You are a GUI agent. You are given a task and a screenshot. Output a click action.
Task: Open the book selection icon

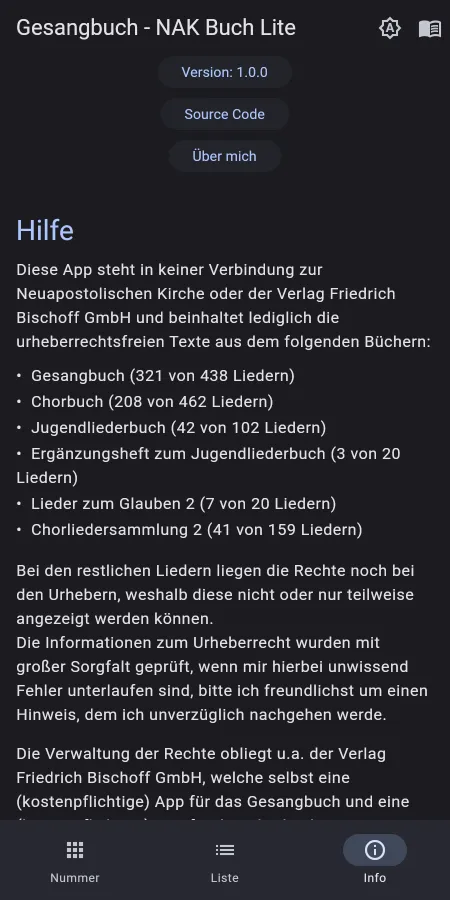point(430,28)
